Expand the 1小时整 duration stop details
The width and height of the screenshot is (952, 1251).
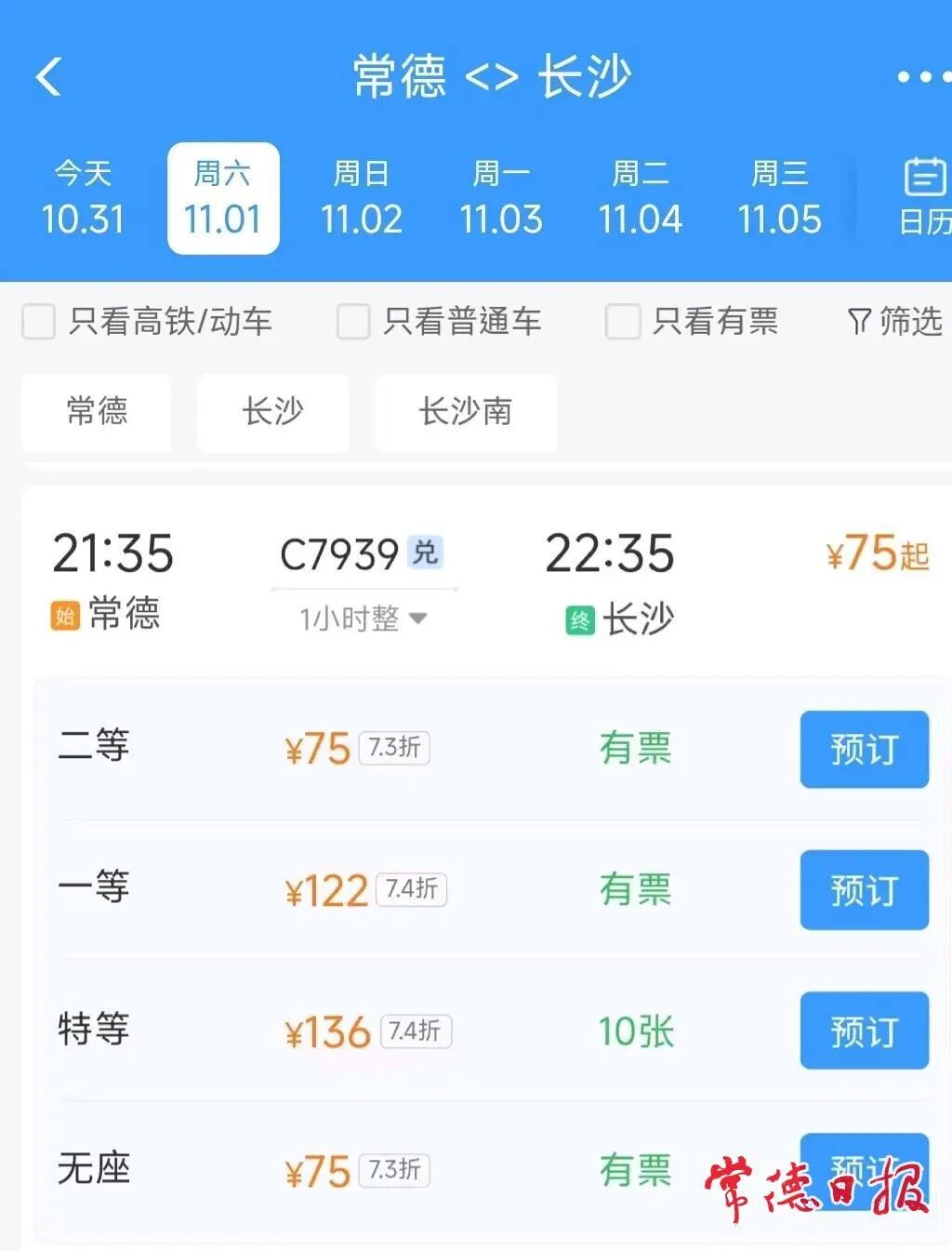361,618
